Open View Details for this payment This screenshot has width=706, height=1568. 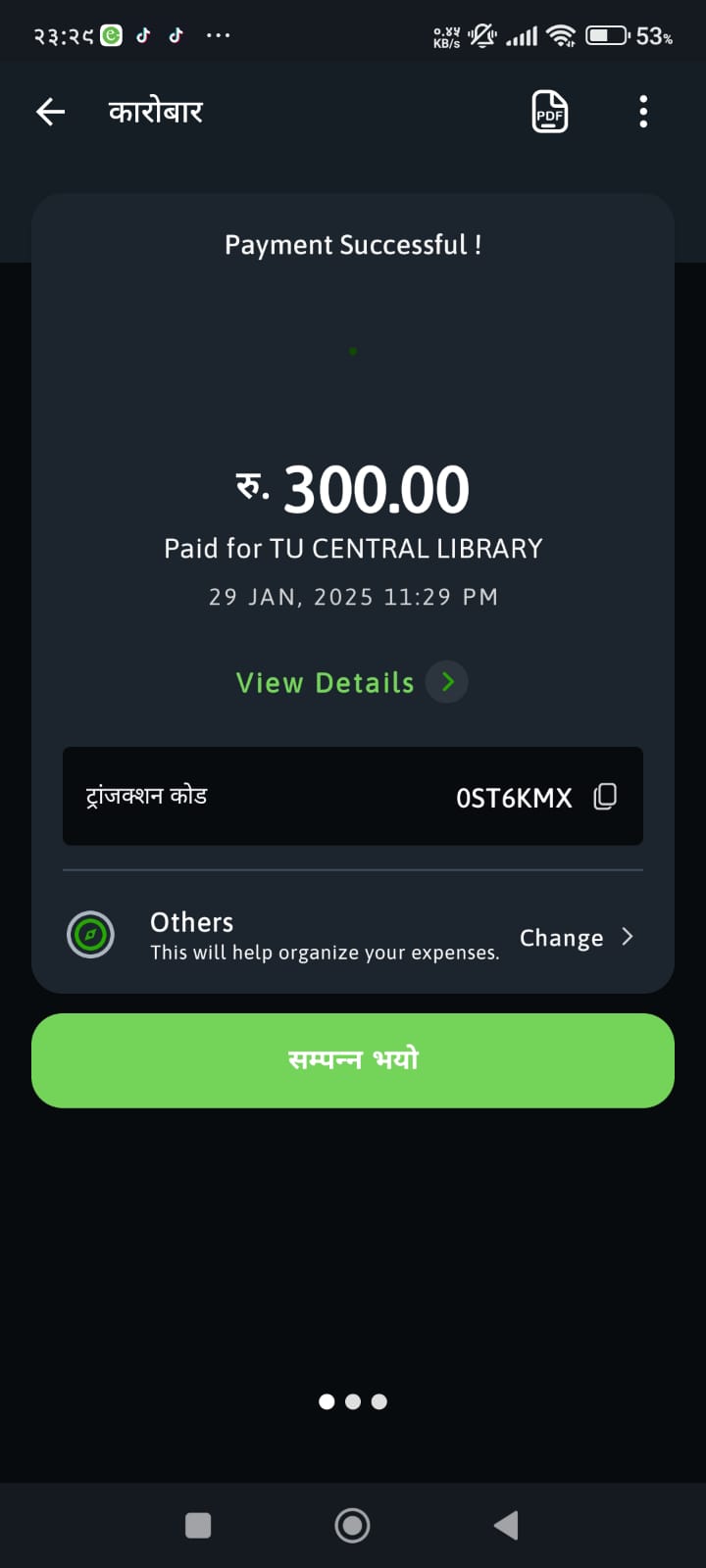[x=351, y=682]
